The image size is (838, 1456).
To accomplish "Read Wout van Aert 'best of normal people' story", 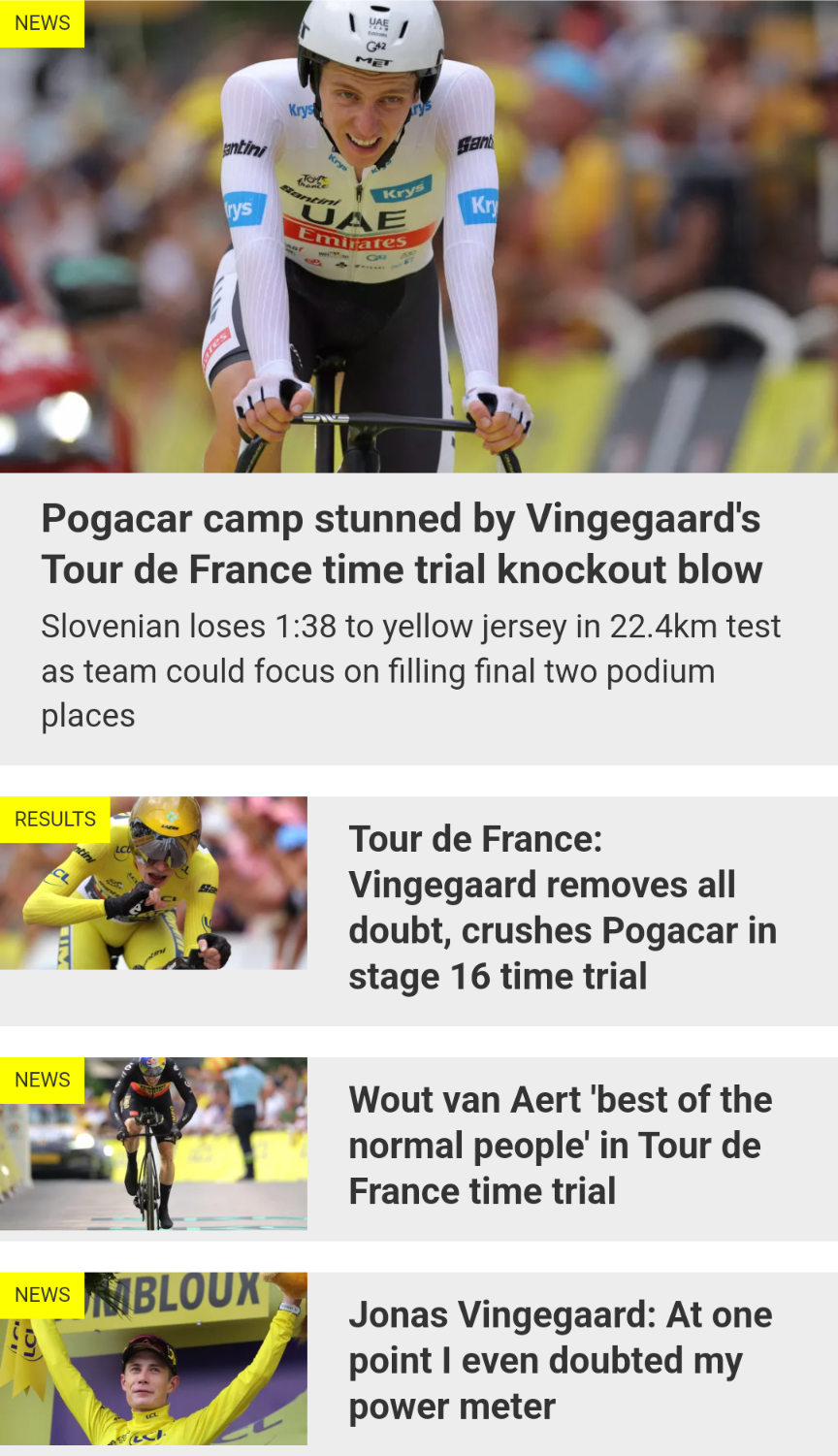I will coord(561,1146).
